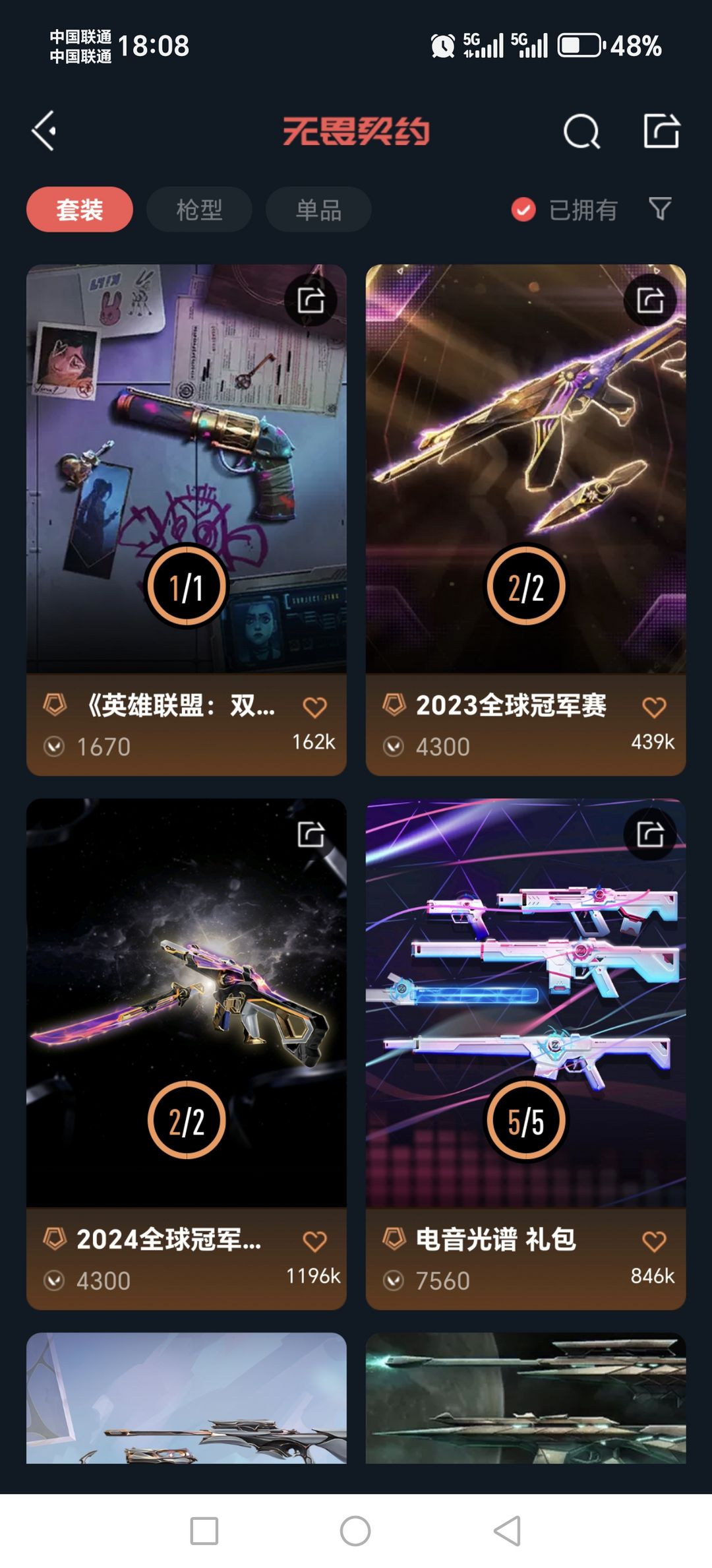Like the 《英雄联盟：双... bundle

[314, 707]
